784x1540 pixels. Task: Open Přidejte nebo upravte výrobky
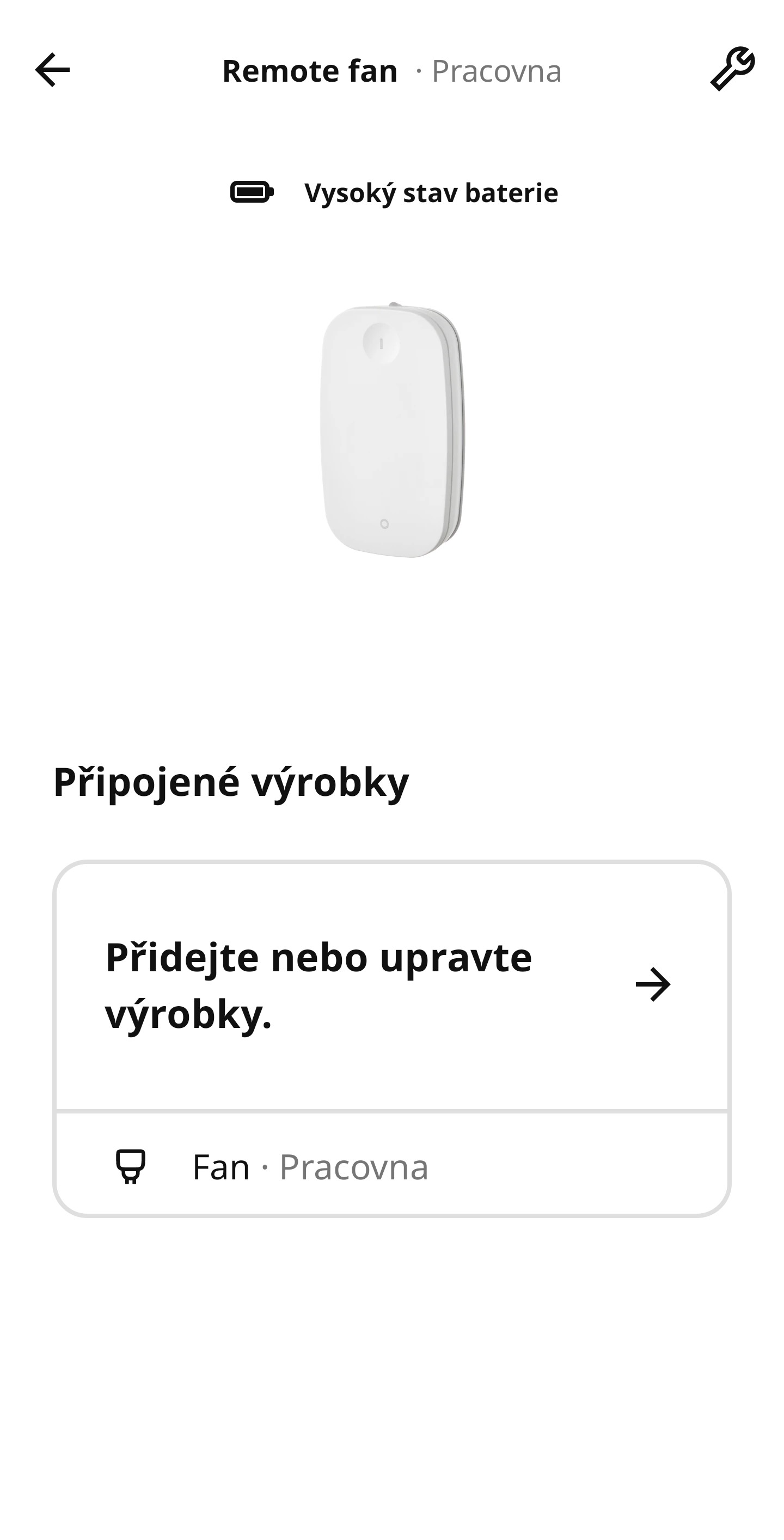point(392,986)
